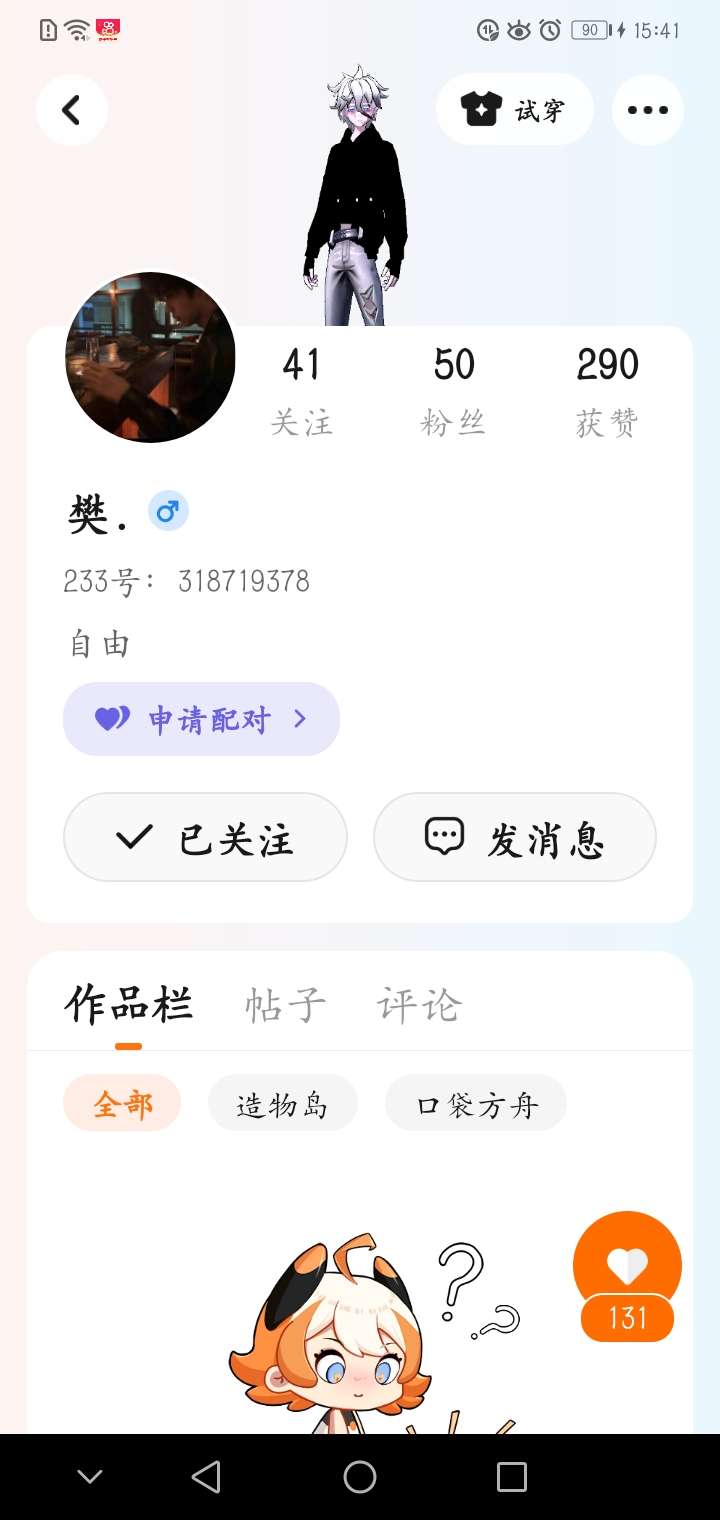Select the 作品栏 tab
Screen dimensions: 720x1520
click(x=128, y=1005)
